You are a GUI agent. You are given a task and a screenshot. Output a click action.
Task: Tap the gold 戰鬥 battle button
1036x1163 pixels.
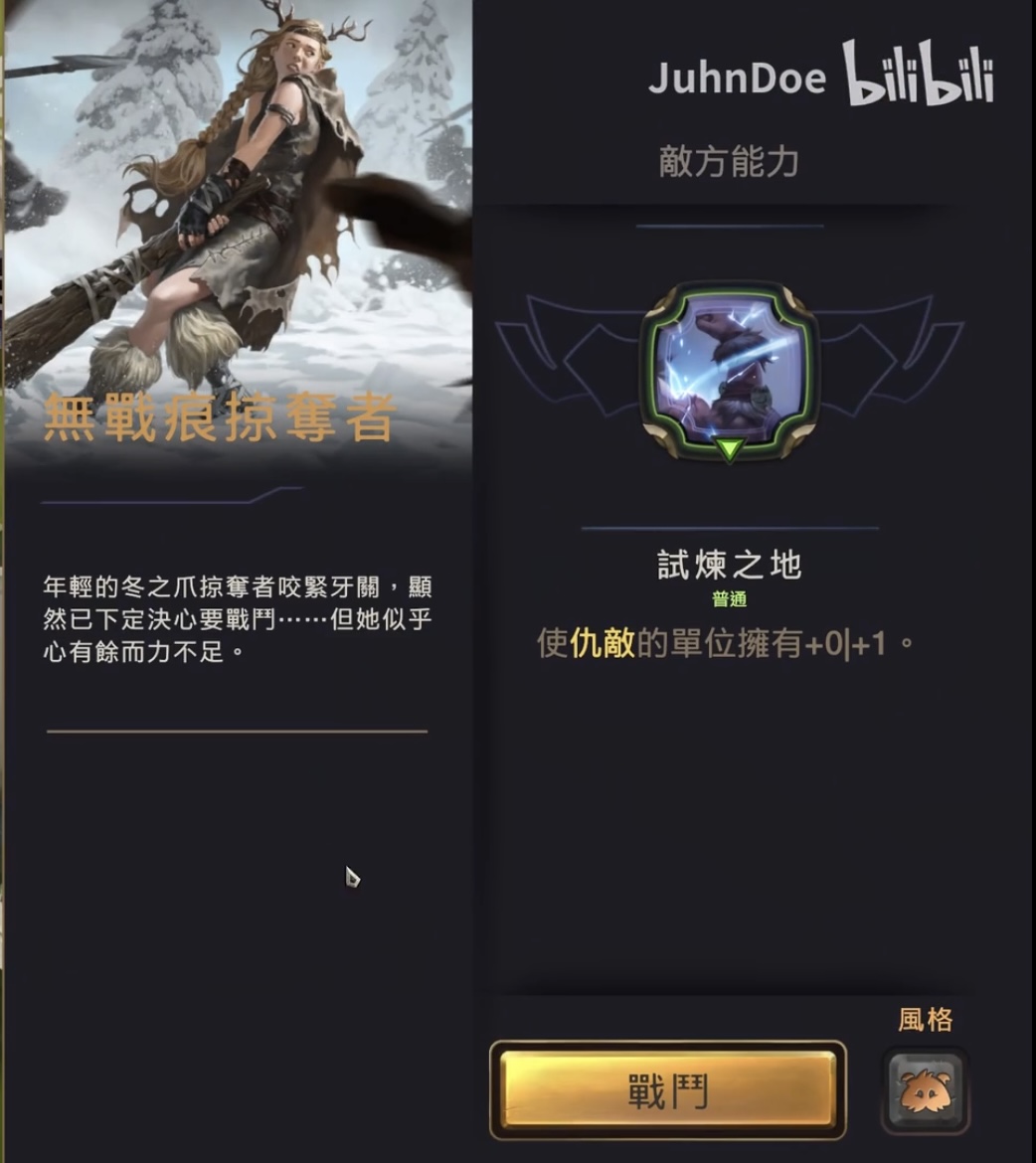[667, 1090]
